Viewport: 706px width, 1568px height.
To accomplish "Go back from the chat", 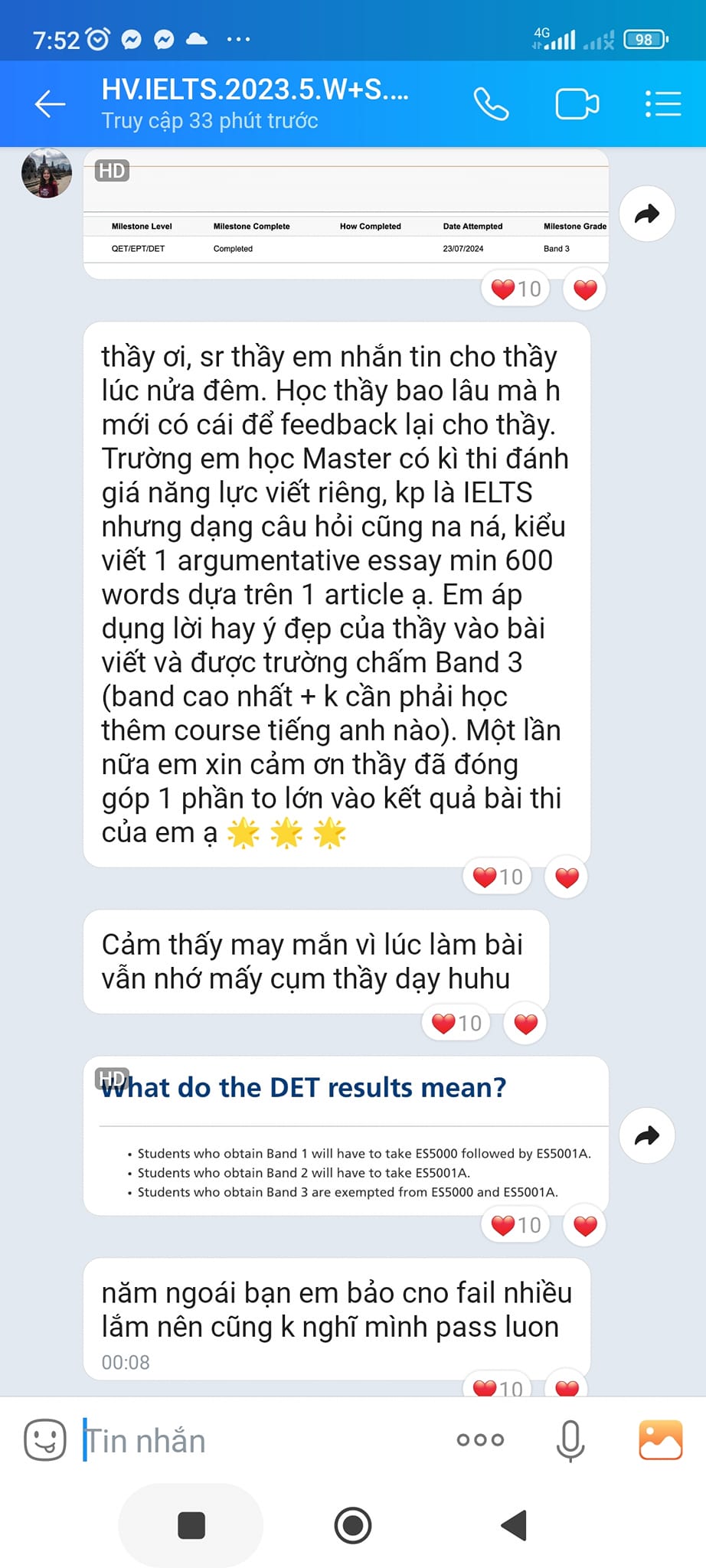I will [50, 104].
